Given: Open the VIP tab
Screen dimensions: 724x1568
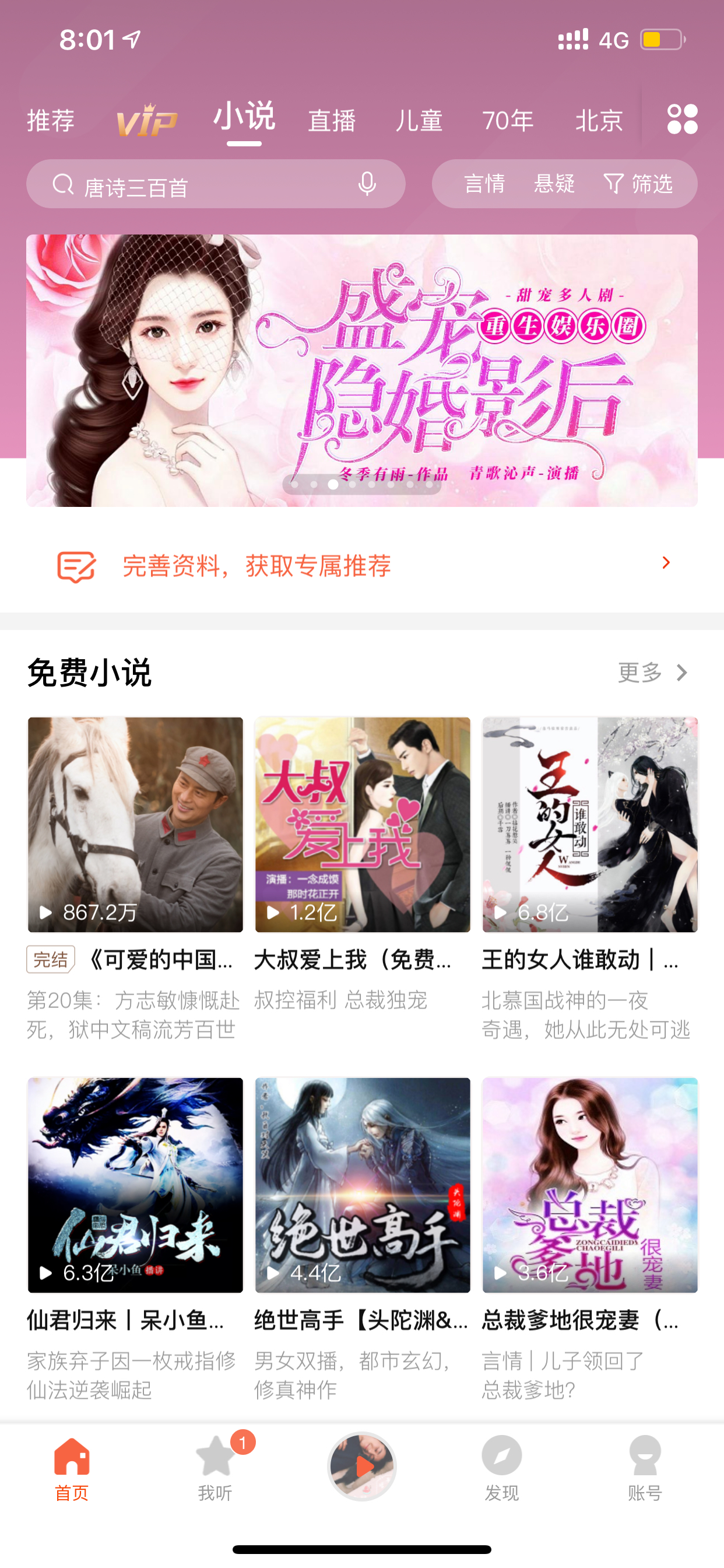Looking at the screenshot, I should pos(147,120).
